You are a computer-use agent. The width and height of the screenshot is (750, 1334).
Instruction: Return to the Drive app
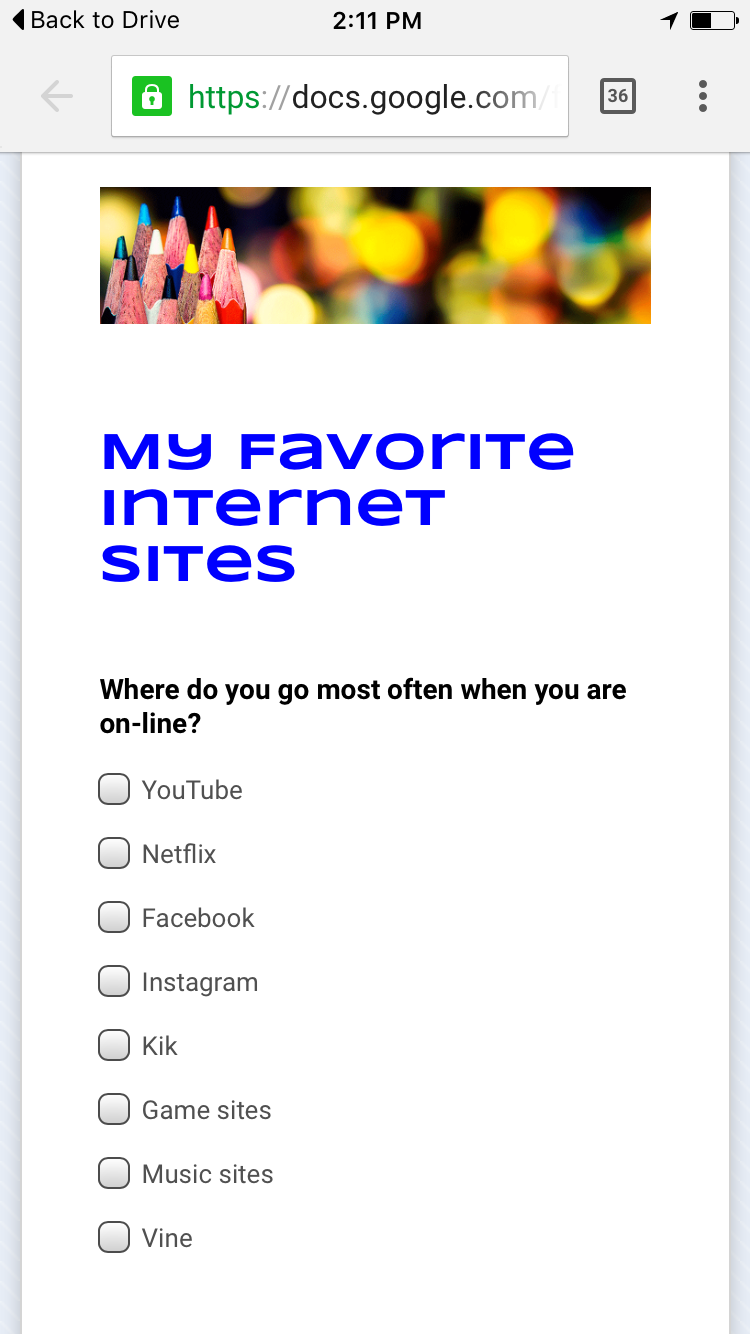95,20
